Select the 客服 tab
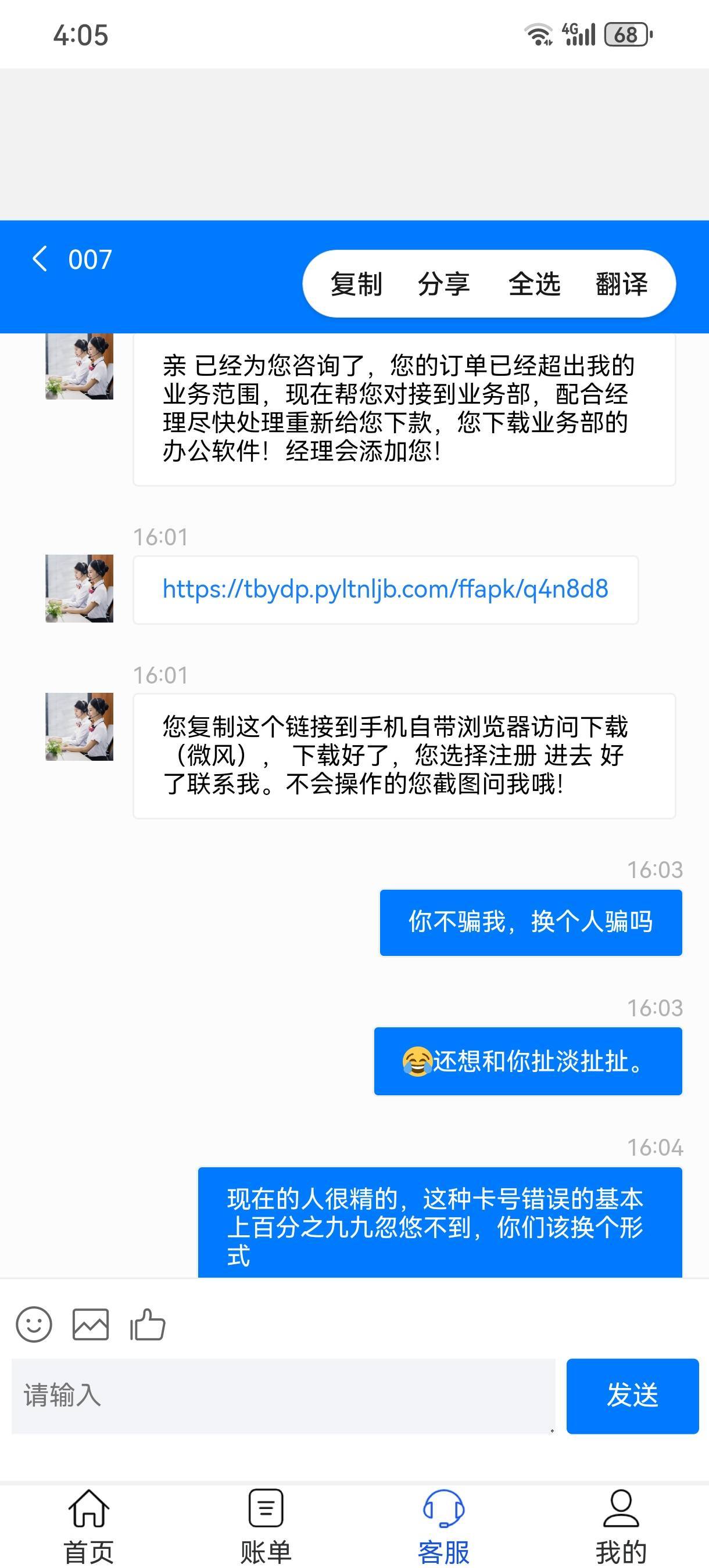The image size is (709, 1568). pos(443,1526)
